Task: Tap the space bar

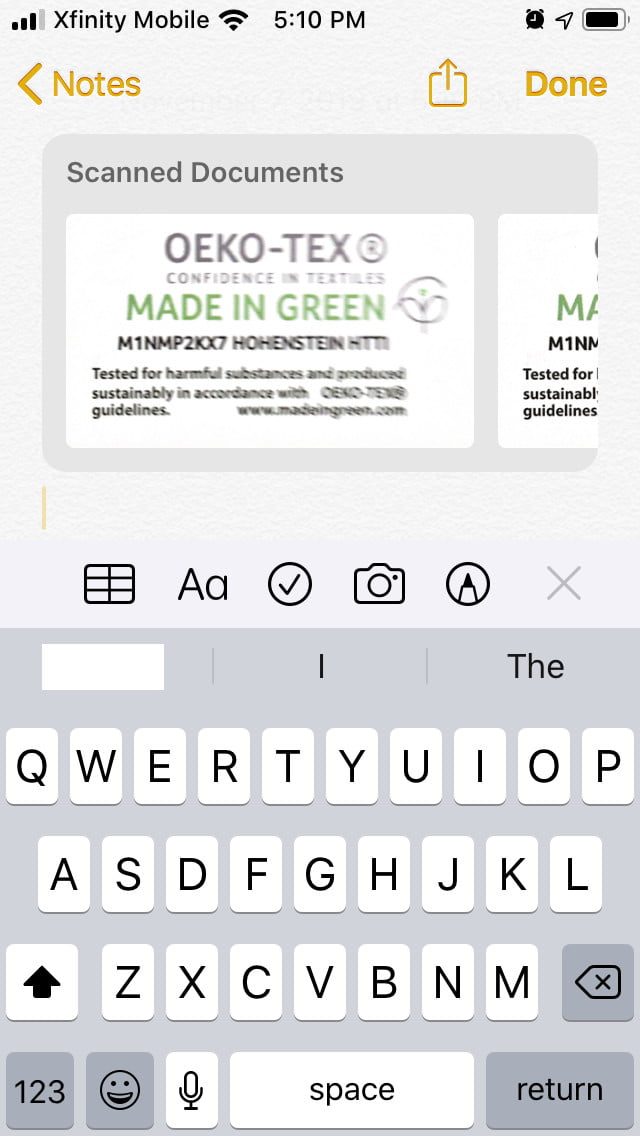Action: coord(351,1089)
